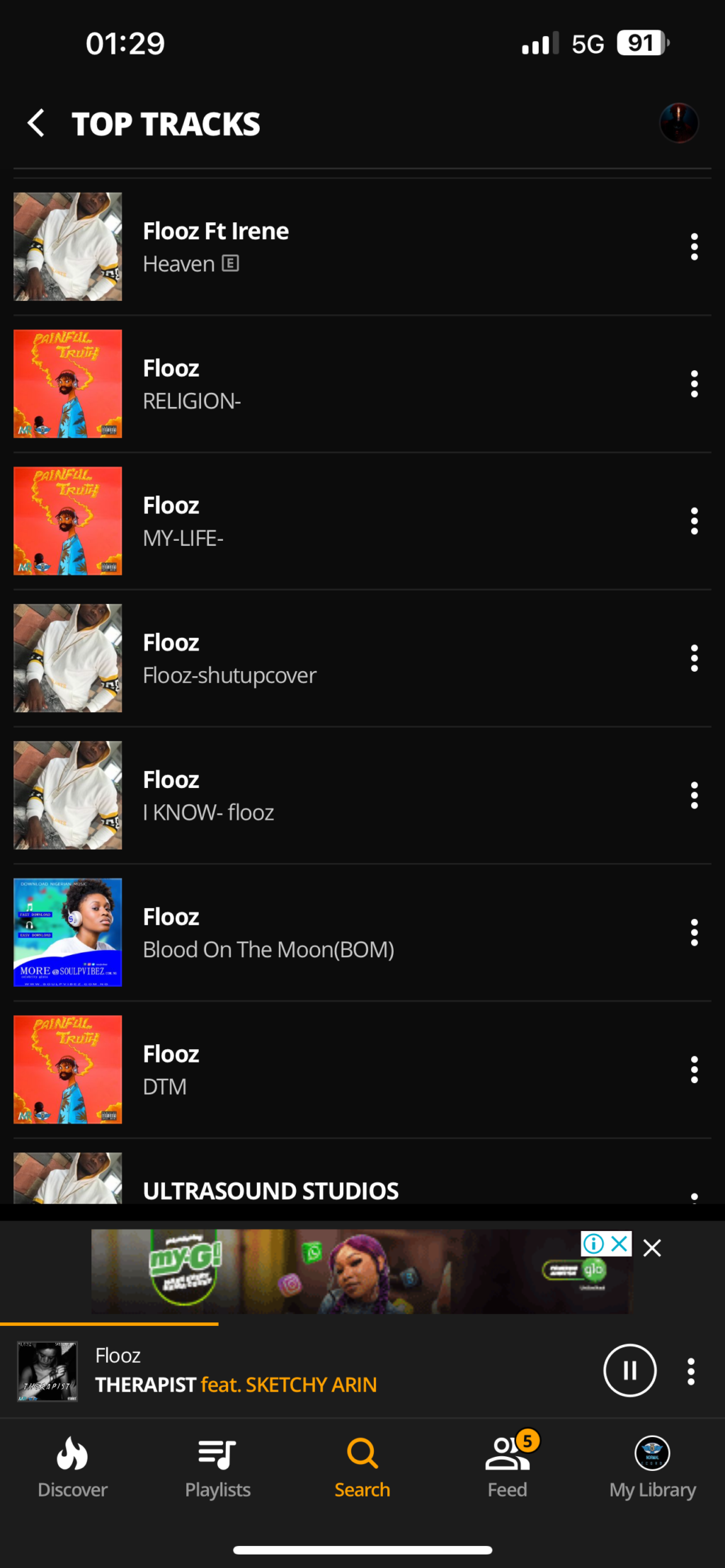Open profile avatar in the header

click(678, 123)
